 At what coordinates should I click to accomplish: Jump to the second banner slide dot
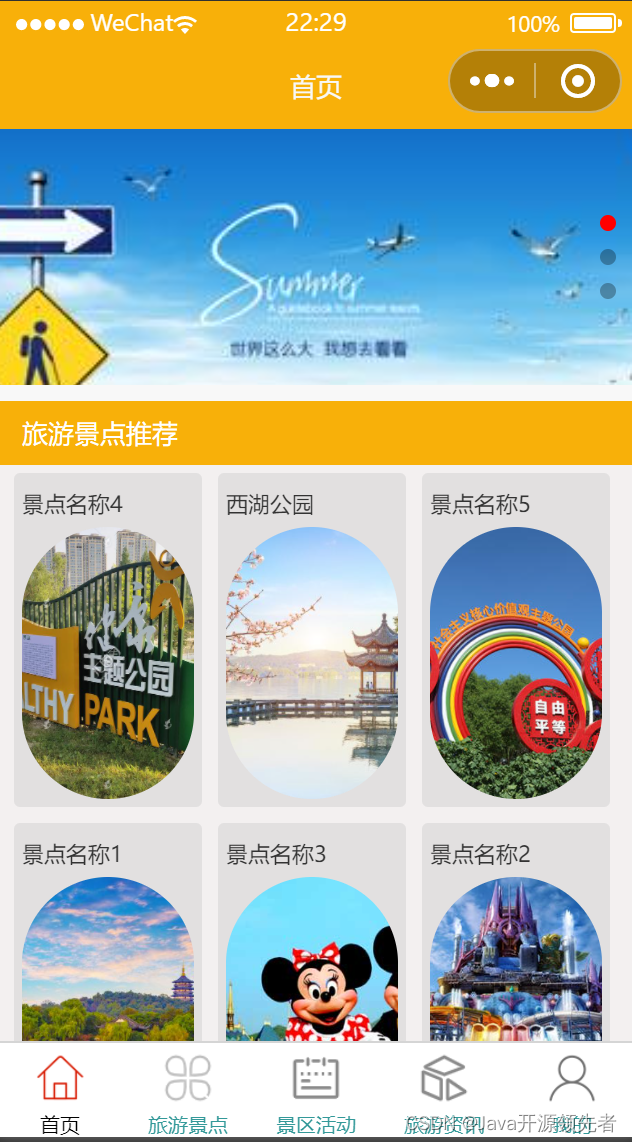tap(608, 257)
